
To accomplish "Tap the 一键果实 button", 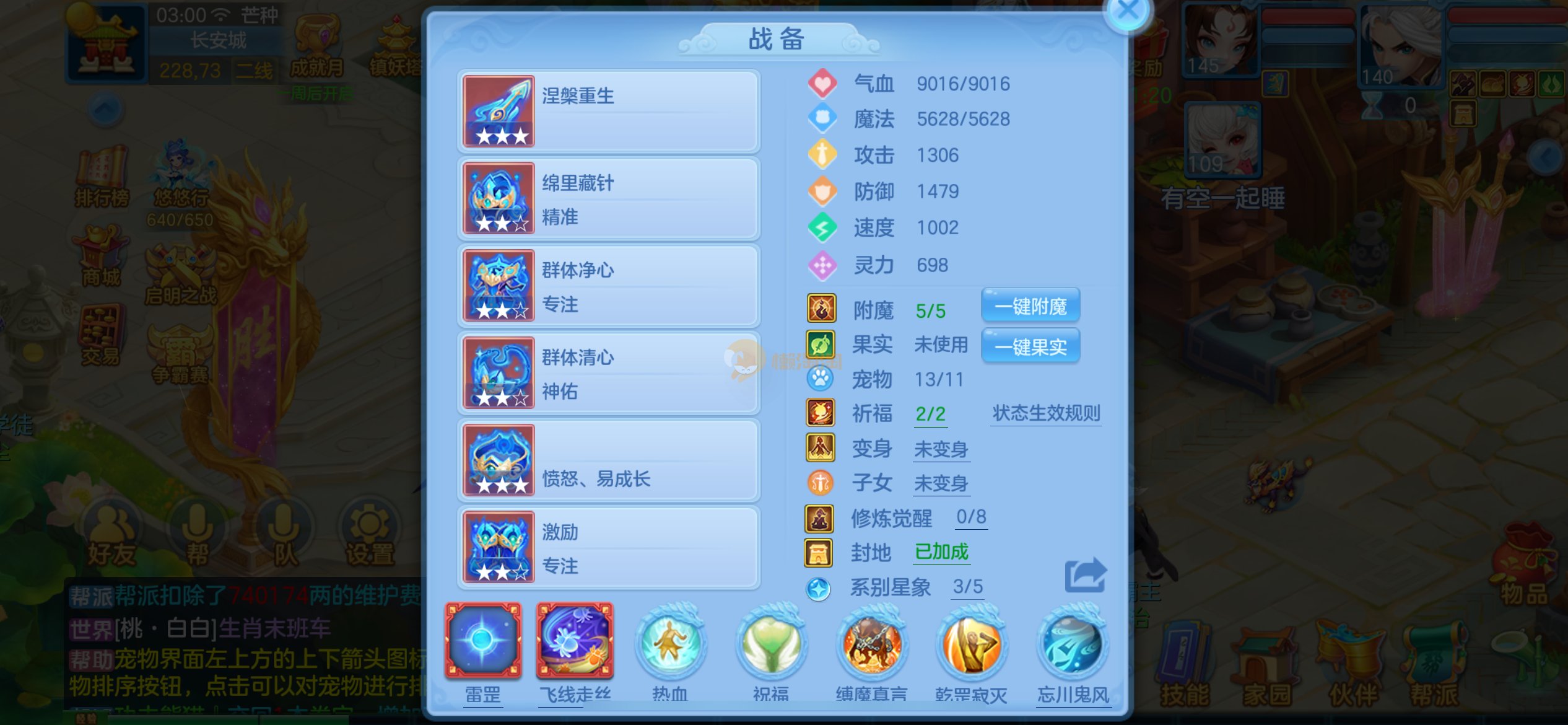I will tap(1030, 346).
